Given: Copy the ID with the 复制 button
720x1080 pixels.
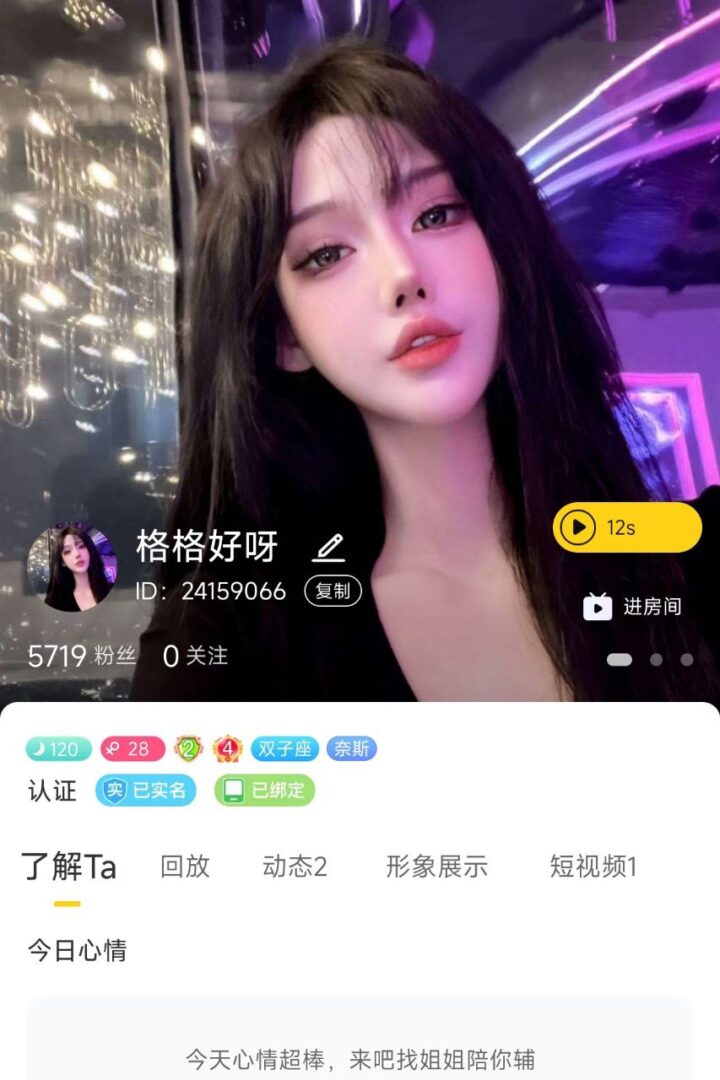Looking at the screenshot, I should (333, 591).
